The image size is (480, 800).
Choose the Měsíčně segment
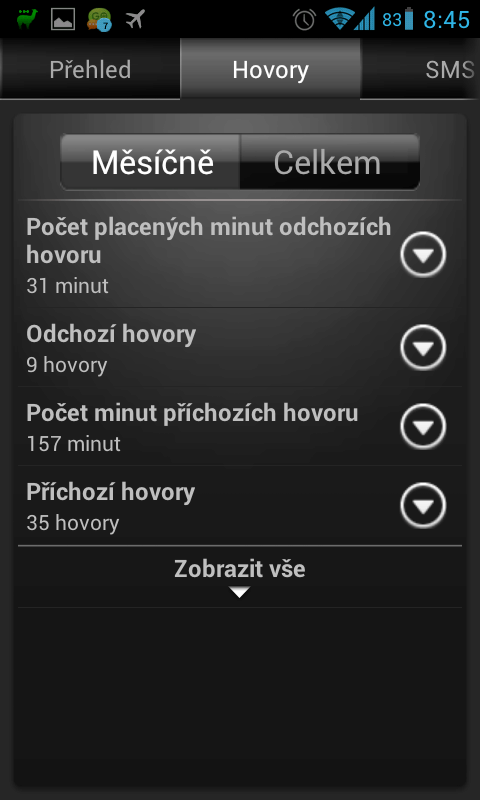pyautogui.click(x=151, y=162)
